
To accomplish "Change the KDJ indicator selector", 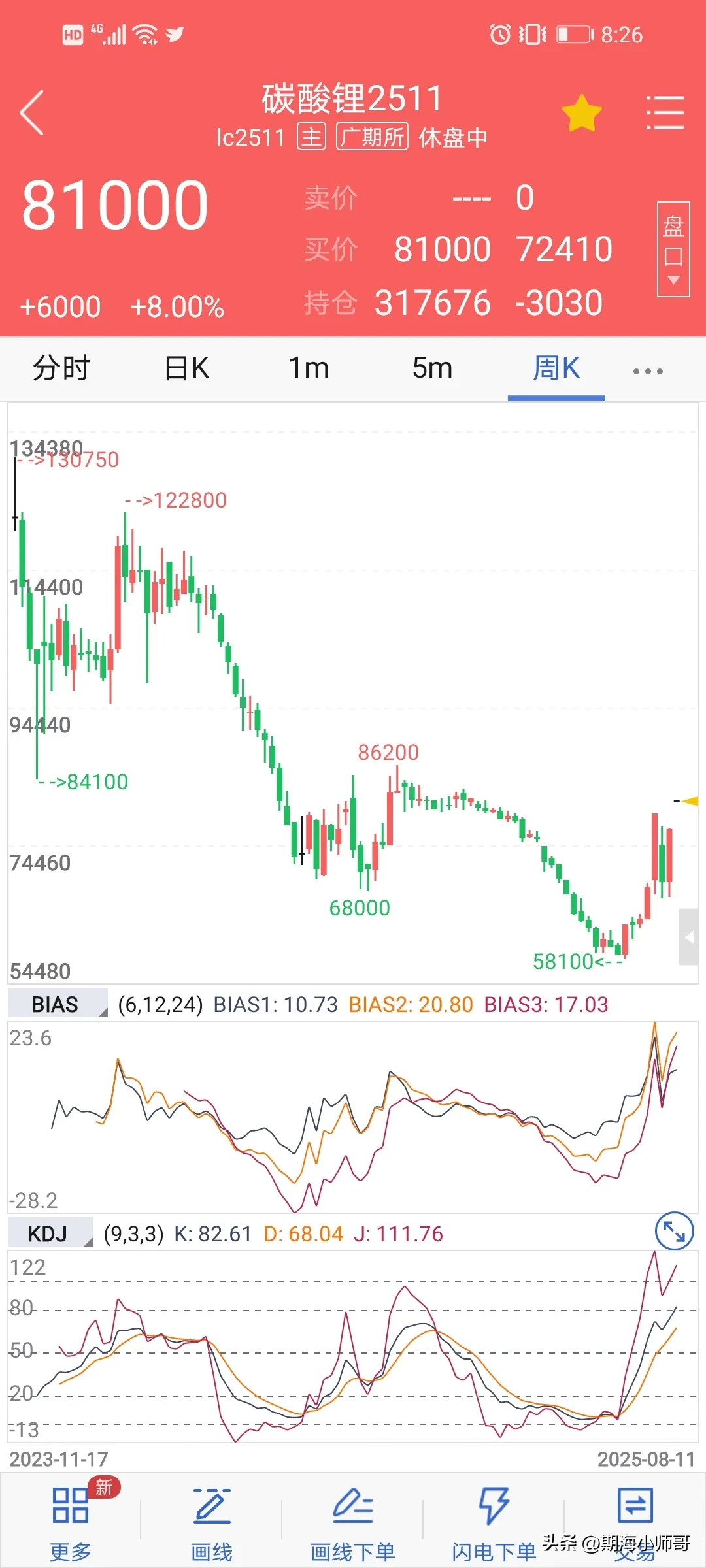I will [x=50, y=1233].
